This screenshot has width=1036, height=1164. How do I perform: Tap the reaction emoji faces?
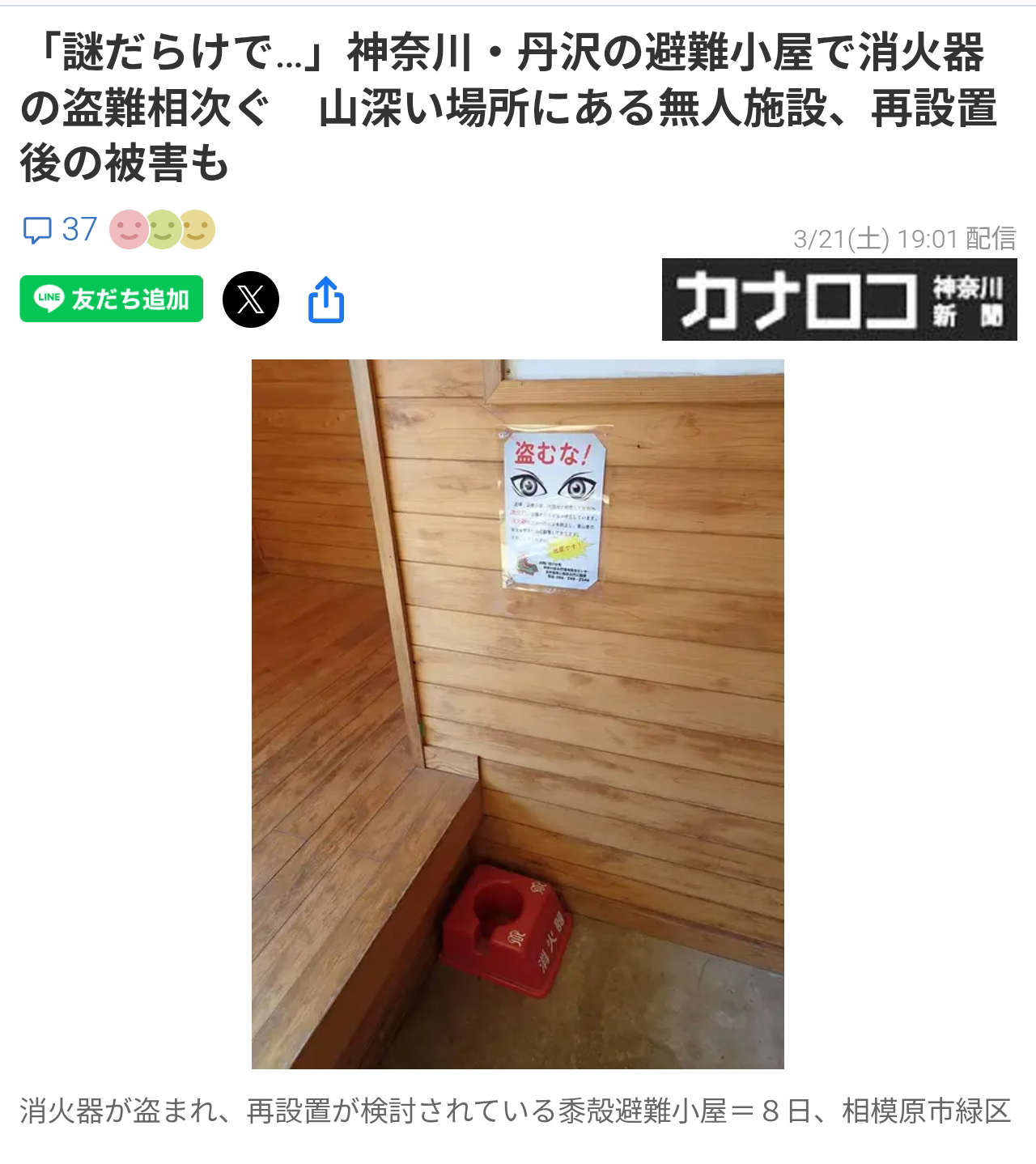[x=162, y=229]
